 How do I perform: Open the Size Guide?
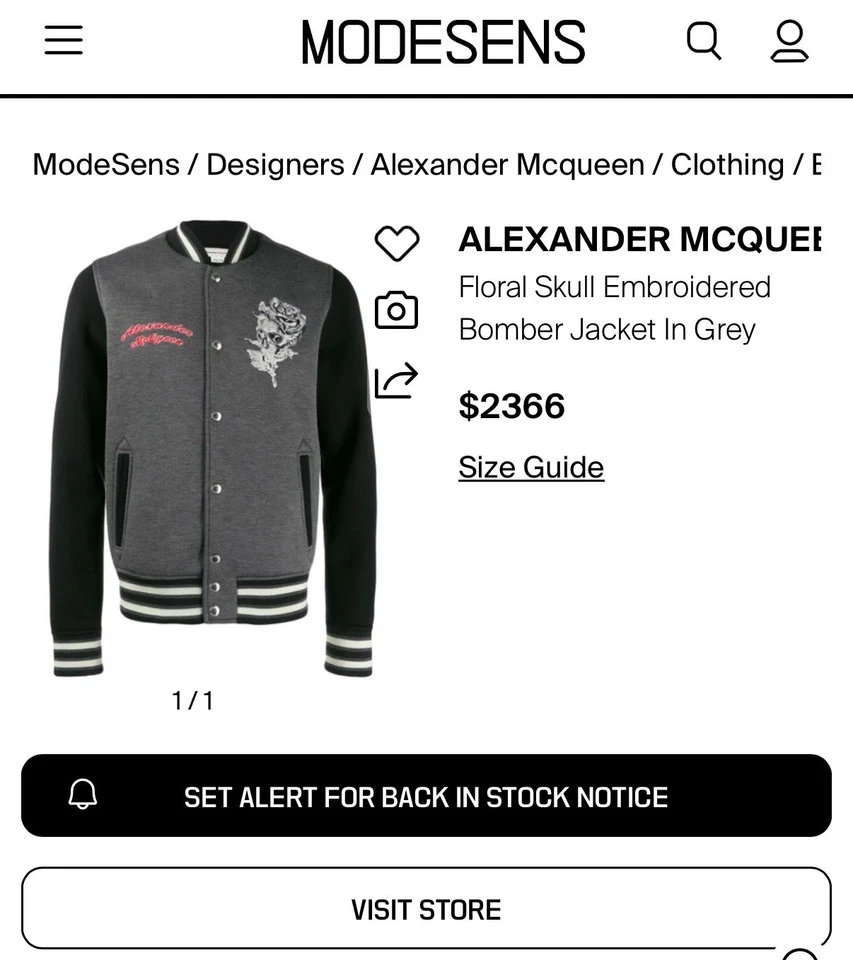(530, 467)
